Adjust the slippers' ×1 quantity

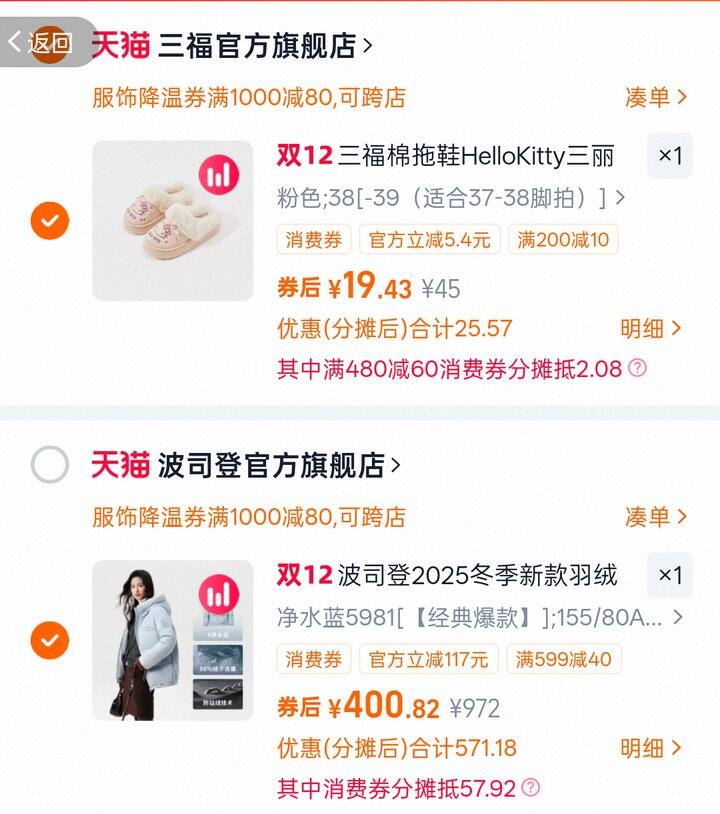pyautogui.click(x=669, y=156)
